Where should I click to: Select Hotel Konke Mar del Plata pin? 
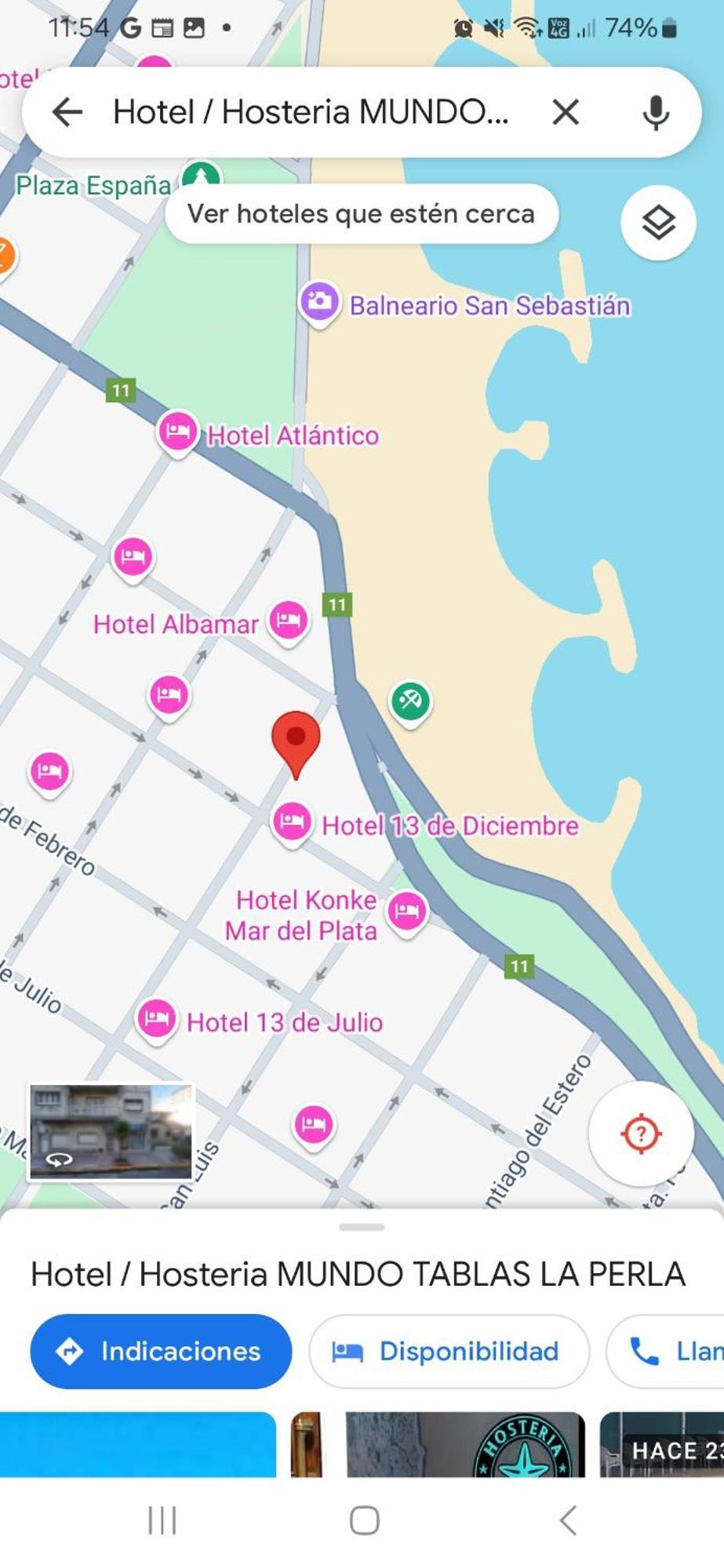click(406, 911)
